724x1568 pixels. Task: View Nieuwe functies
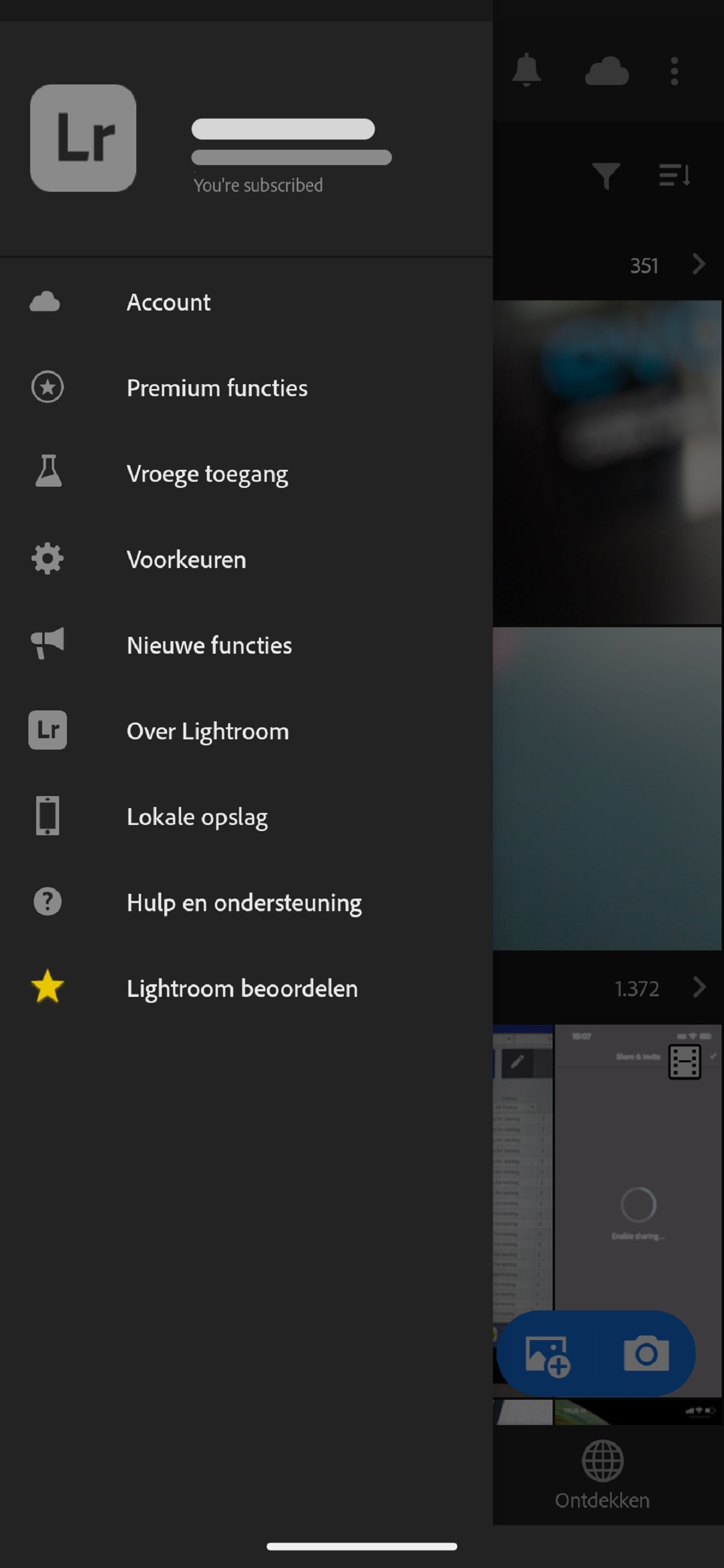coord(209,646)
